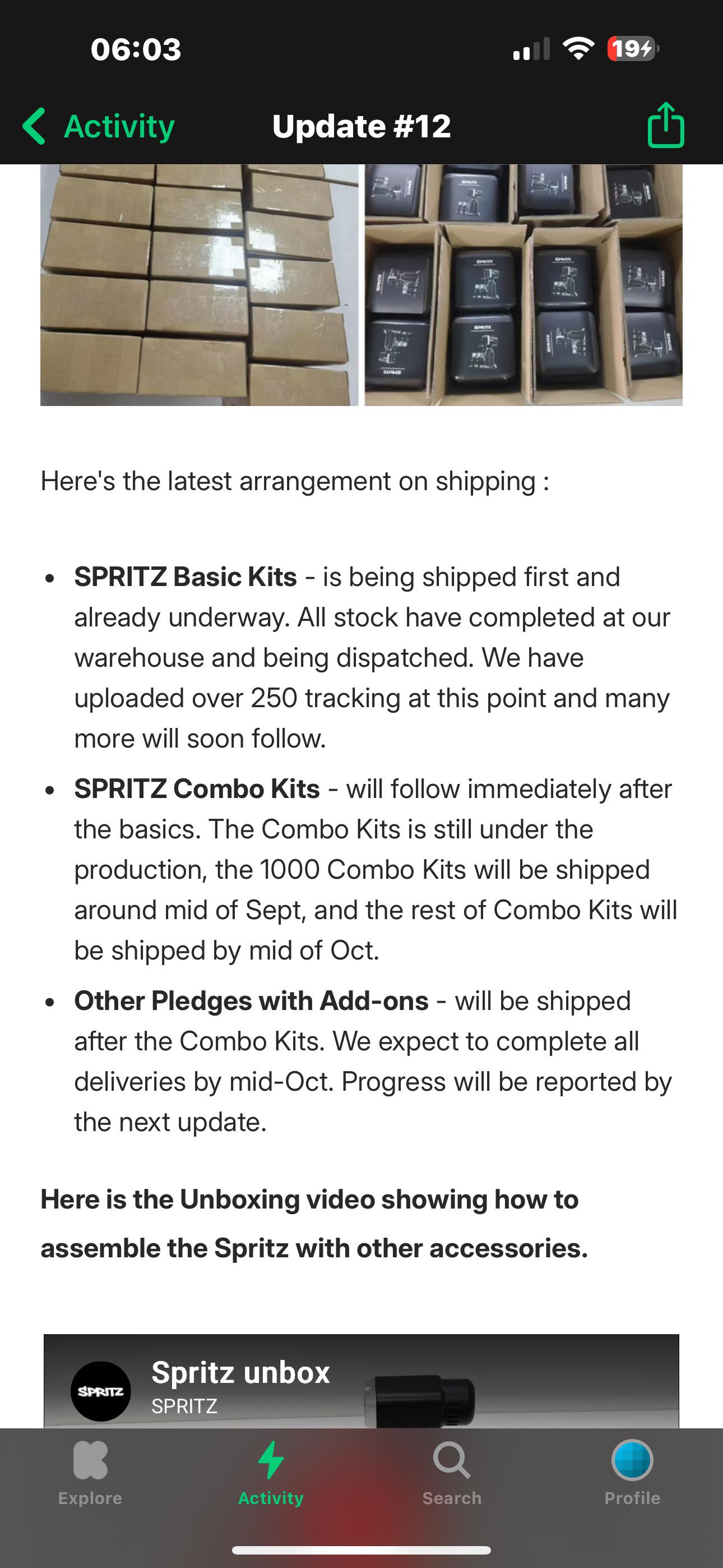The height and width of the screenshot is (1568, 723).
Task: Go back to Activity
Action: pyautogui.click(x=99, y=126)
